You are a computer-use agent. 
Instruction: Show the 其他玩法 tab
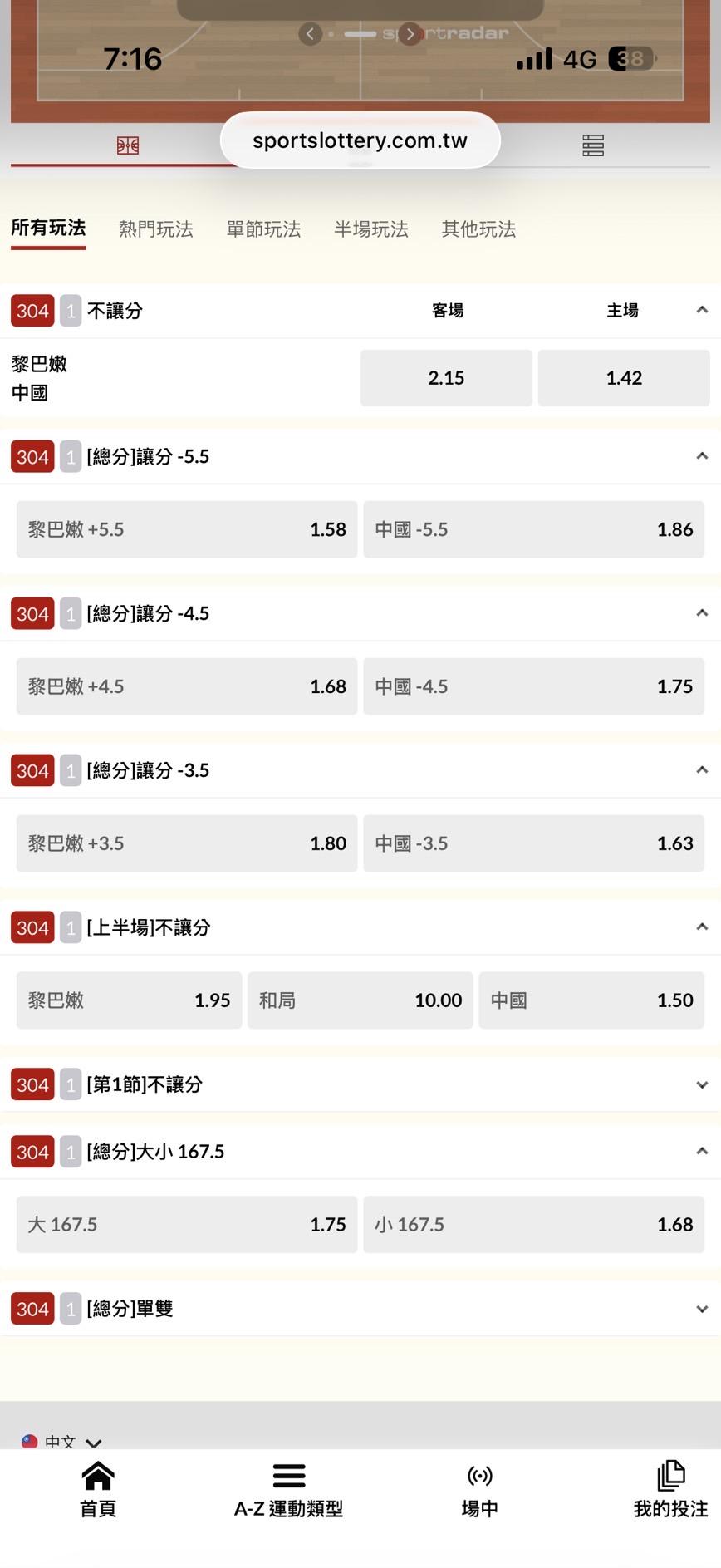(x=479, y=229)
